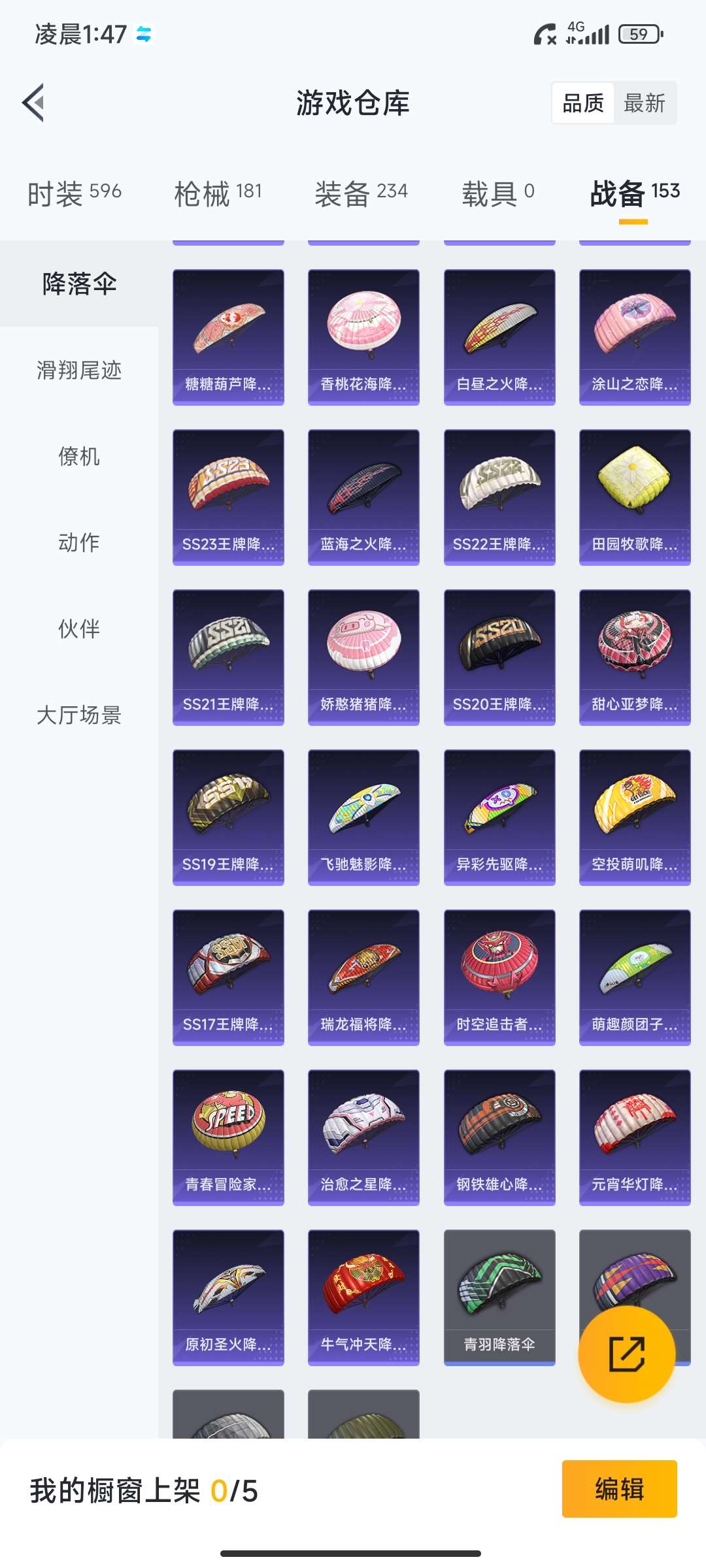Sort by 品质
Viewport: 706px width, 1568px height.
(x=583, y=103)
